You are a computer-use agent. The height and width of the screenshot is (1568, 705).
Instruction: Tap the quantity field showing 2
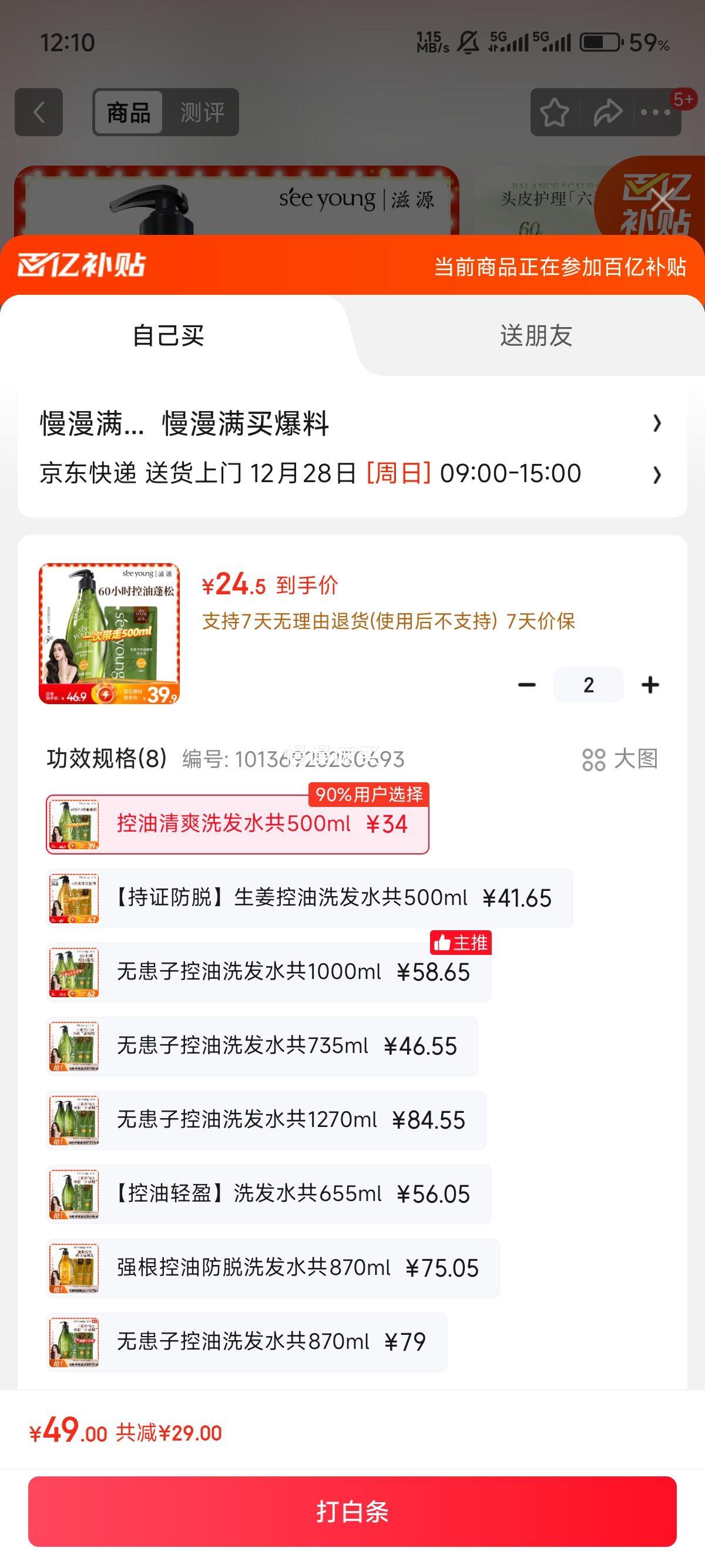point(587,684)
